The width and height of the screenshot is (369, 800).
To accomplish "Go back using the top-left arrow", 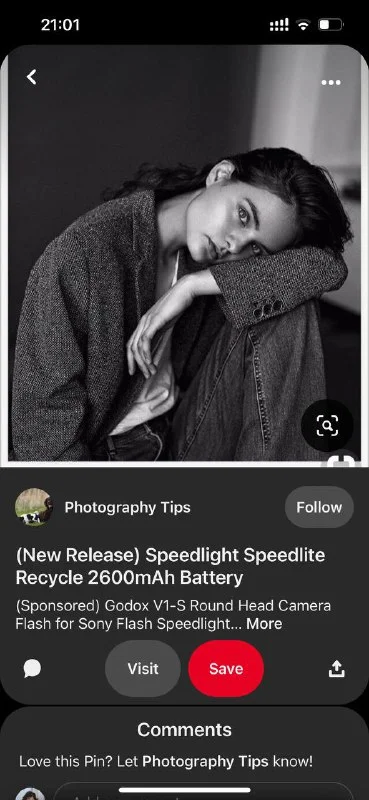I will [32, 77].
